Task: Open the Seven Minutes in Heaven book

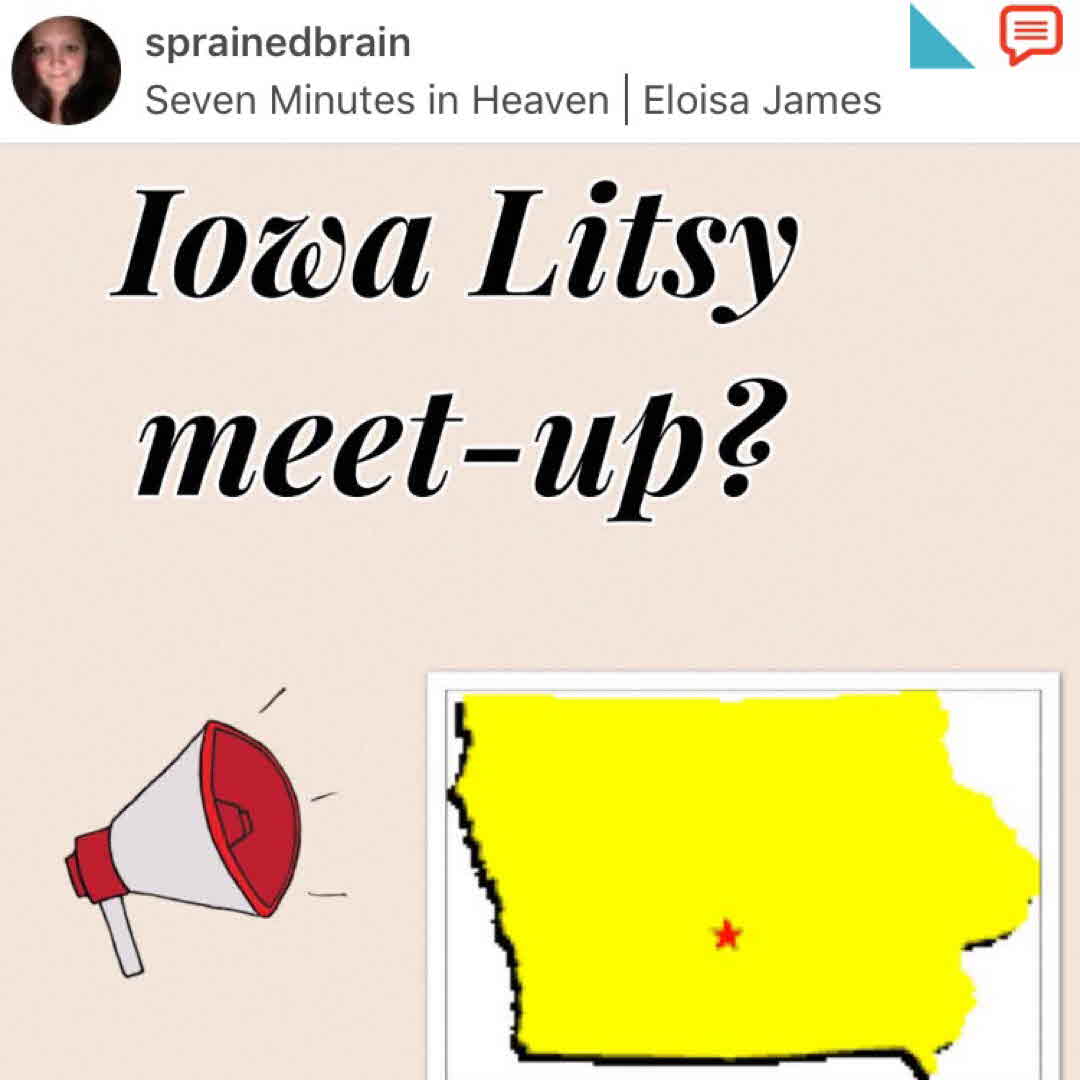Action: pos(377,100)
